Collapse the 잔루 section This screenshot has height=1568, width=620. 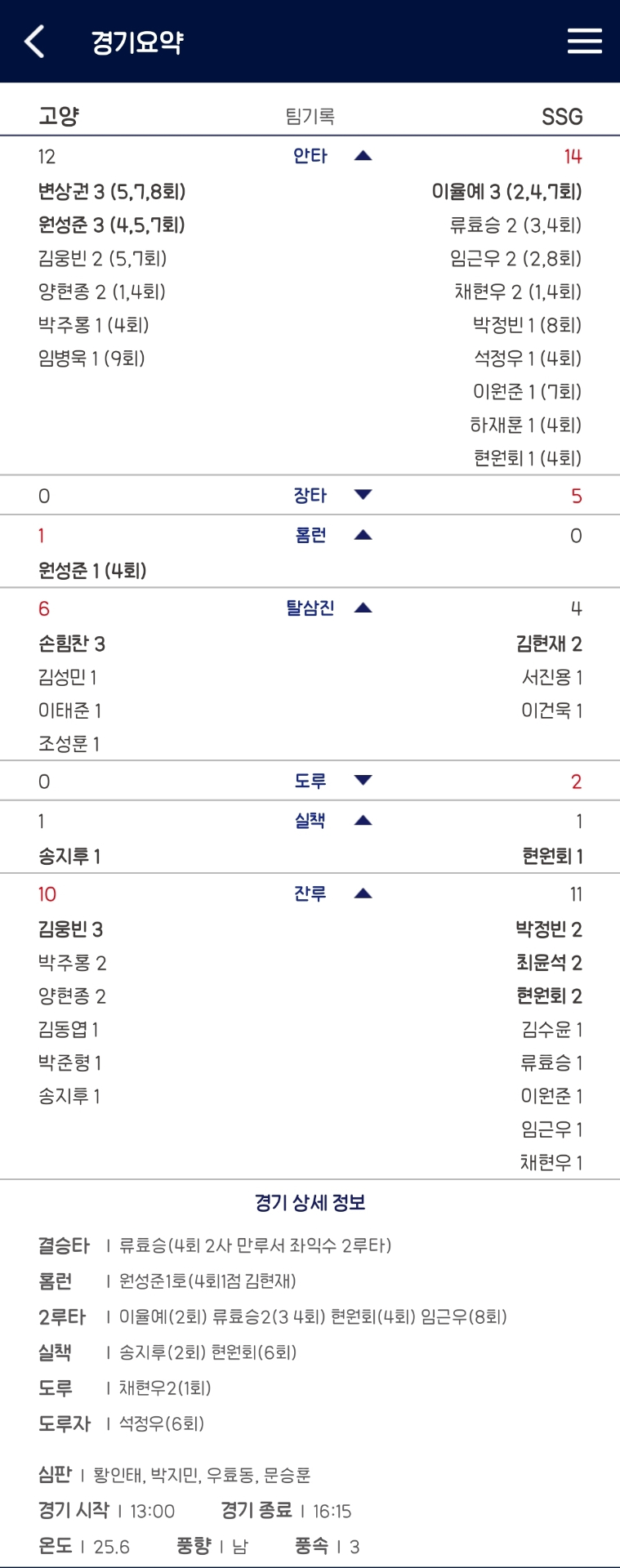(x=363, y=893)
